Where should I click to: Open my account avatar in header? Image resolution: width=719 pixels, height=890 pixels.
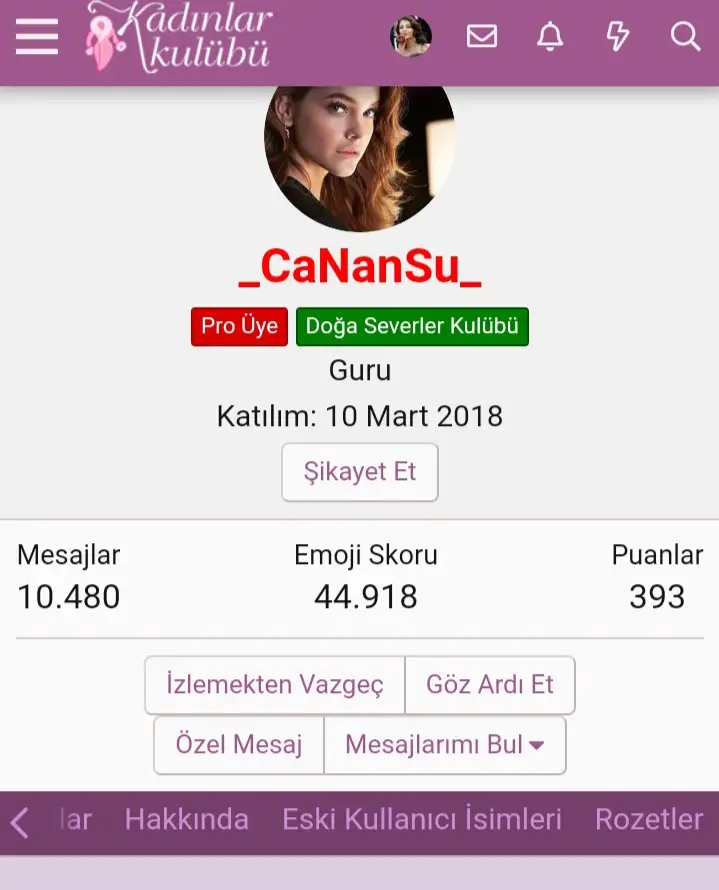pyautogui.click(x=410, y=37)
